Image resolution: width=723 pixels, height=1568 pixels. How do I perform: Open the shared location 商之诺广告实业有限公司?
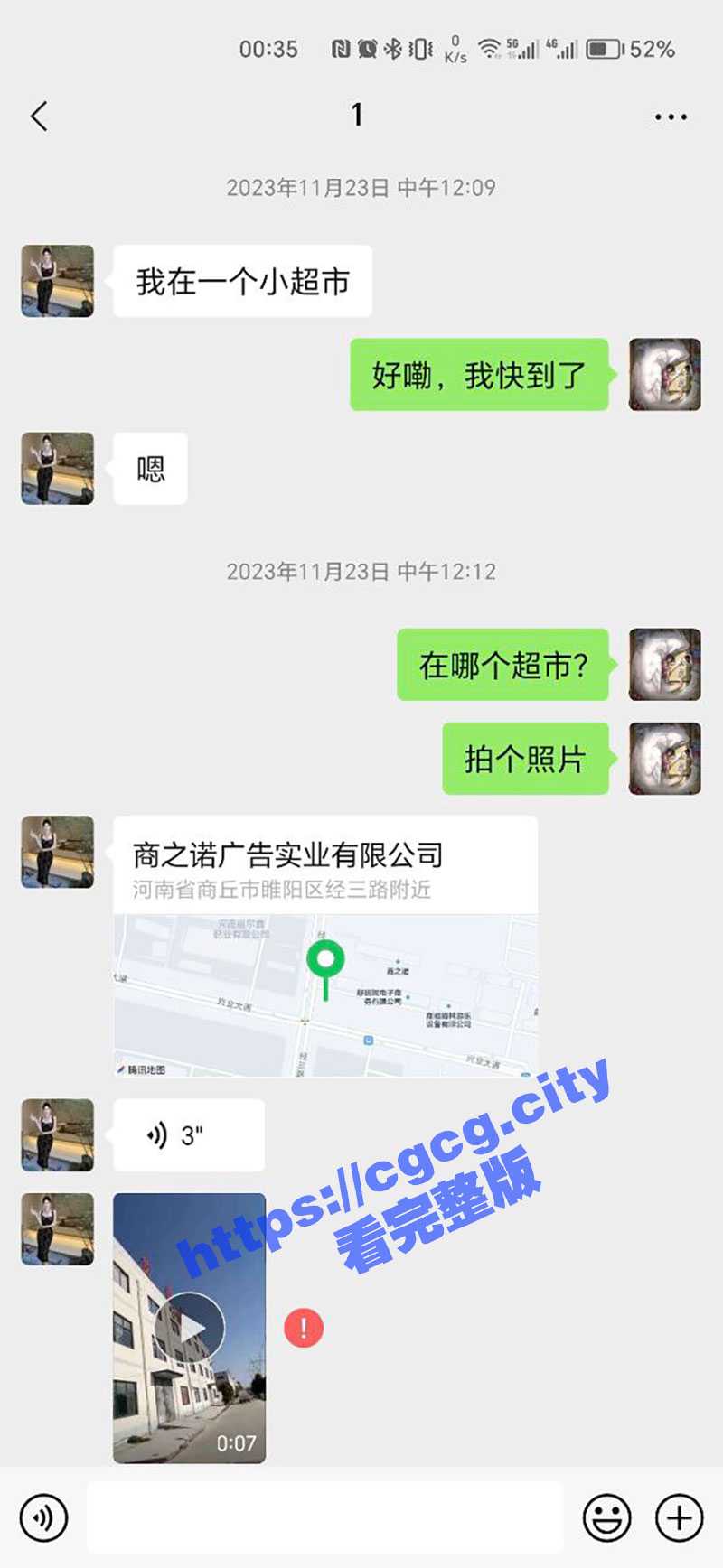pos(325,947)
